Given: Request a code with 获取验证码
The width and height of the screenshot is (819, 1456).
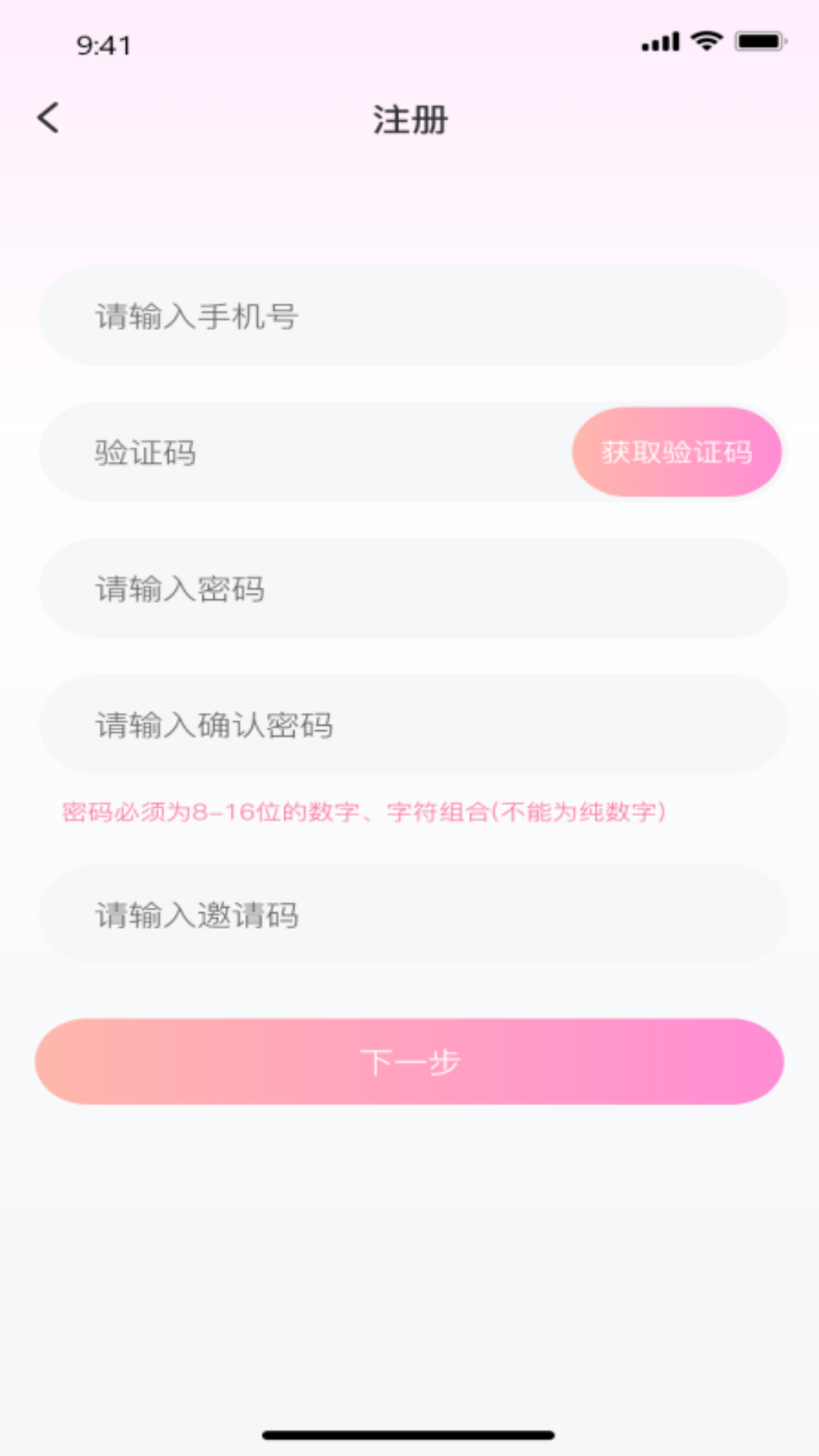Looking at the screenshot, I should (676, 453).
